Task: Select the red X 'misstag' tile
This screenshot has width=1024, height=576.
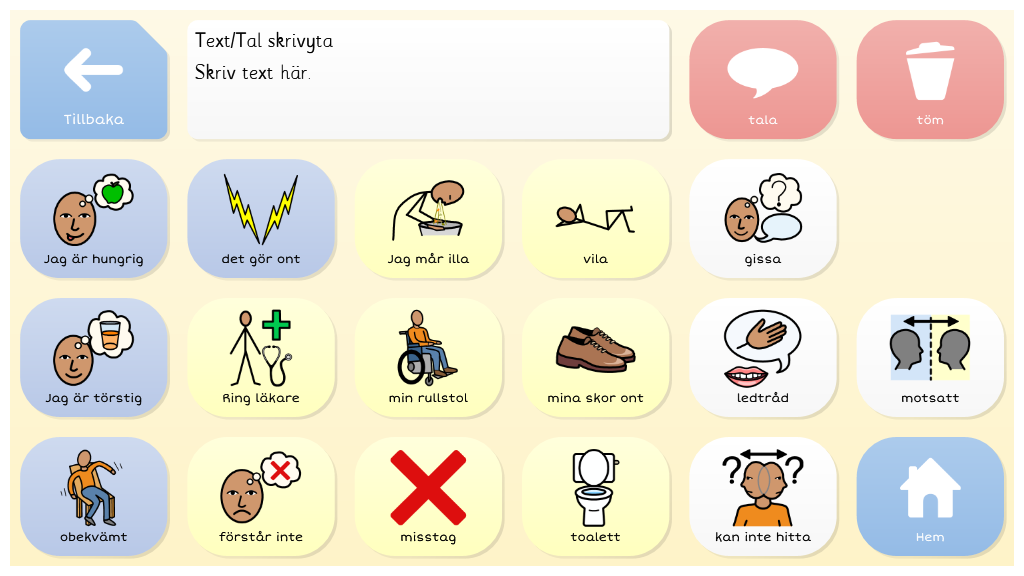Action: [428, 497]
